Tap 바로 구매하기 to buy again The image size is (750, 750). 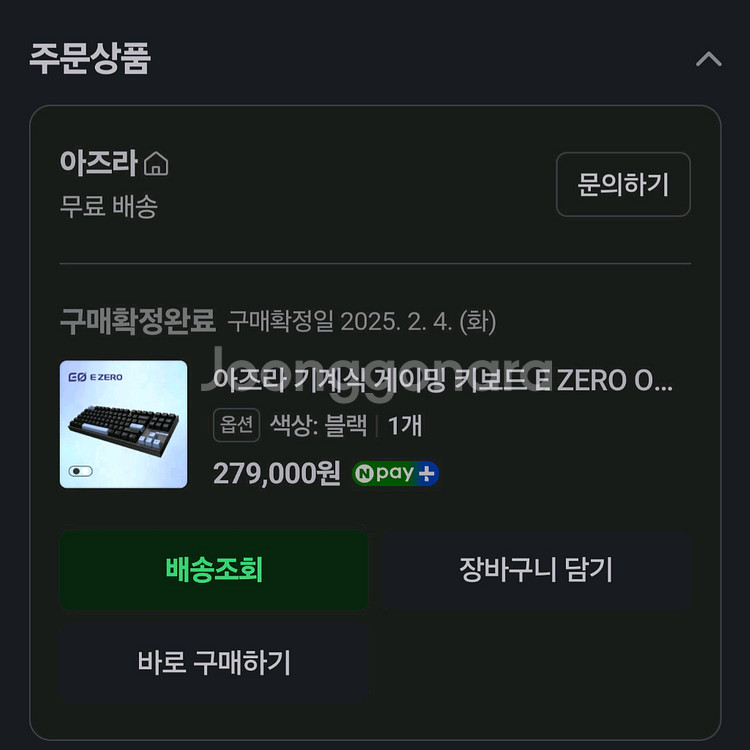tap(213, 662)
